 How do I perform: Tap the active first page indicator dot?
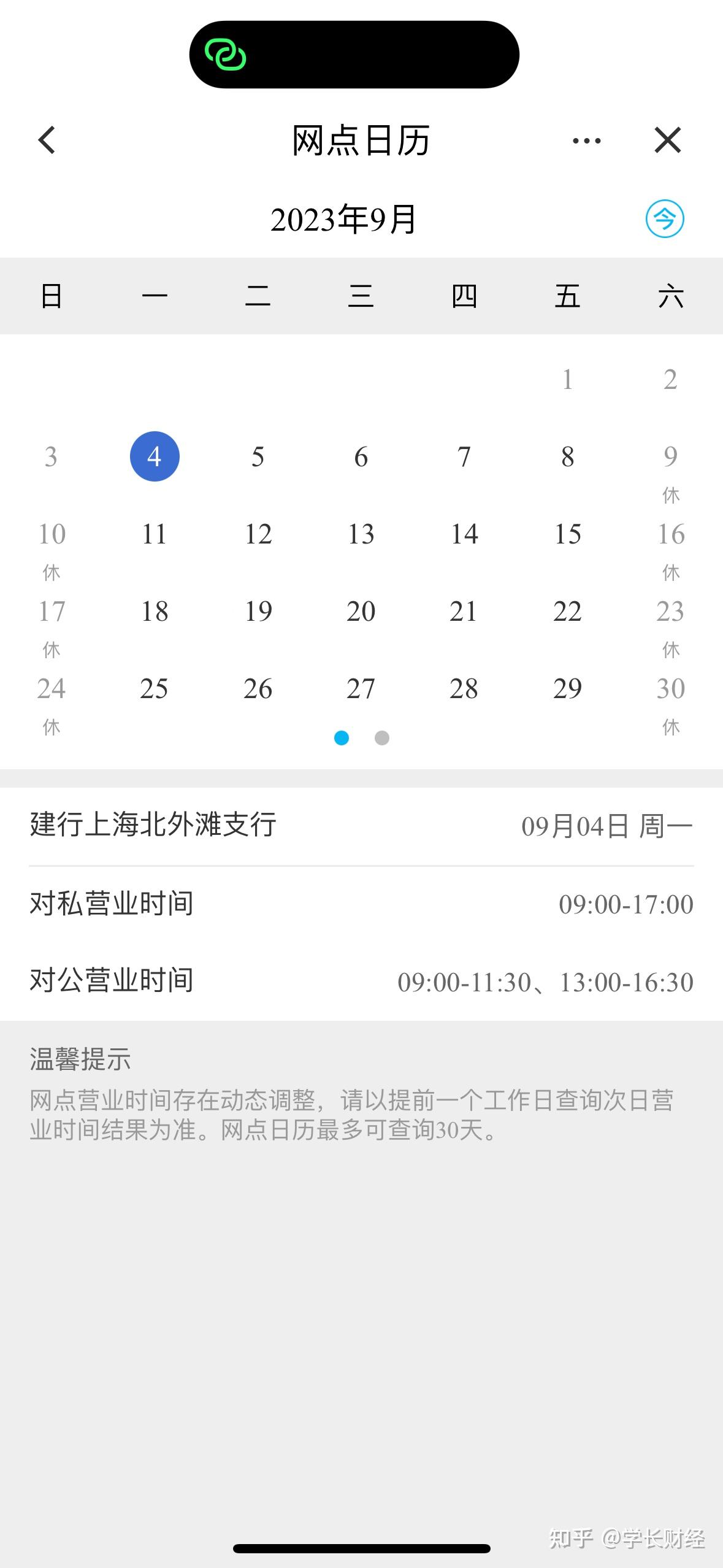click(342, 739)
